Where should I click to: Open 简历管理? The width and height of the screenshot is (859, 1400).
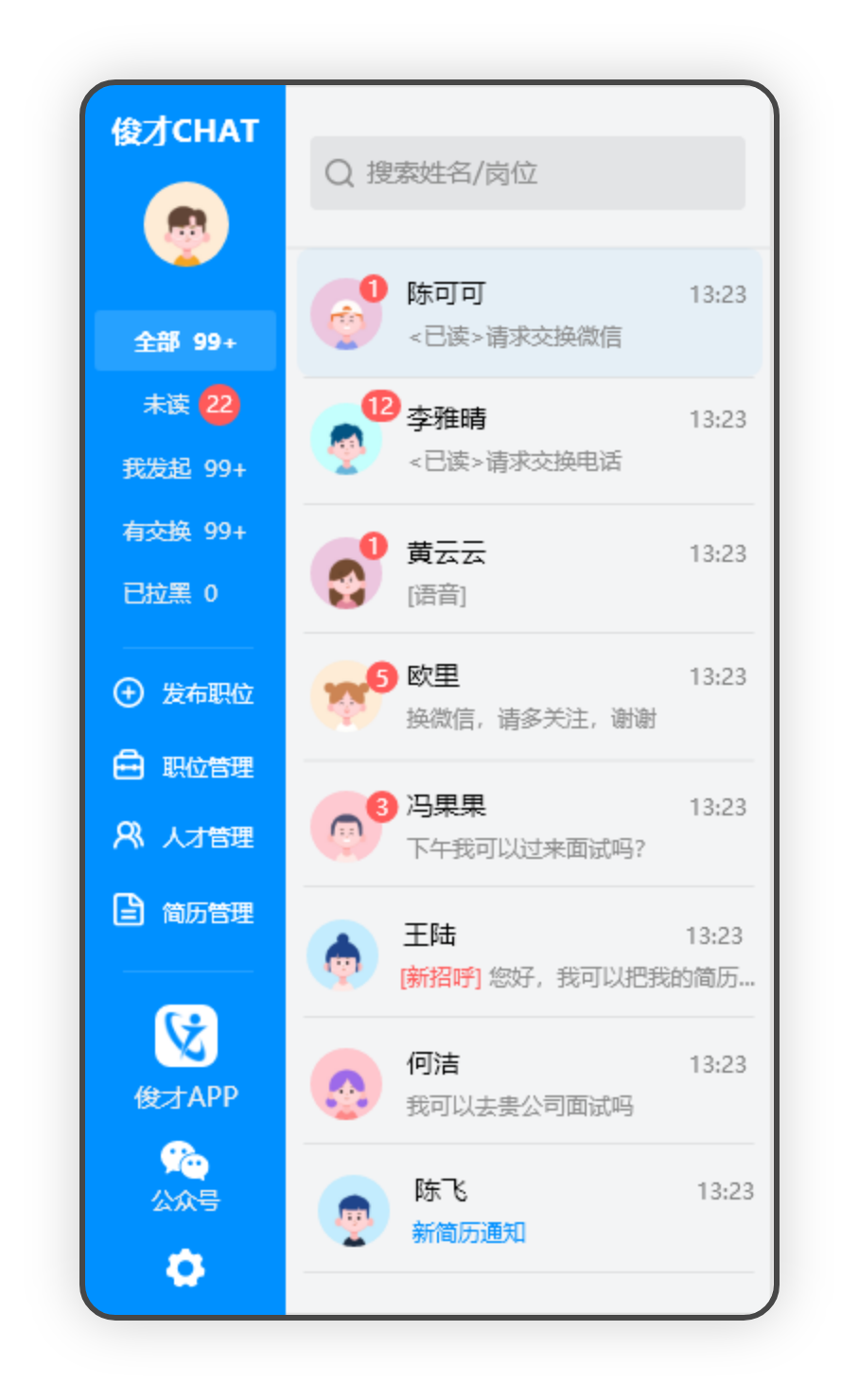click(185, 912)
